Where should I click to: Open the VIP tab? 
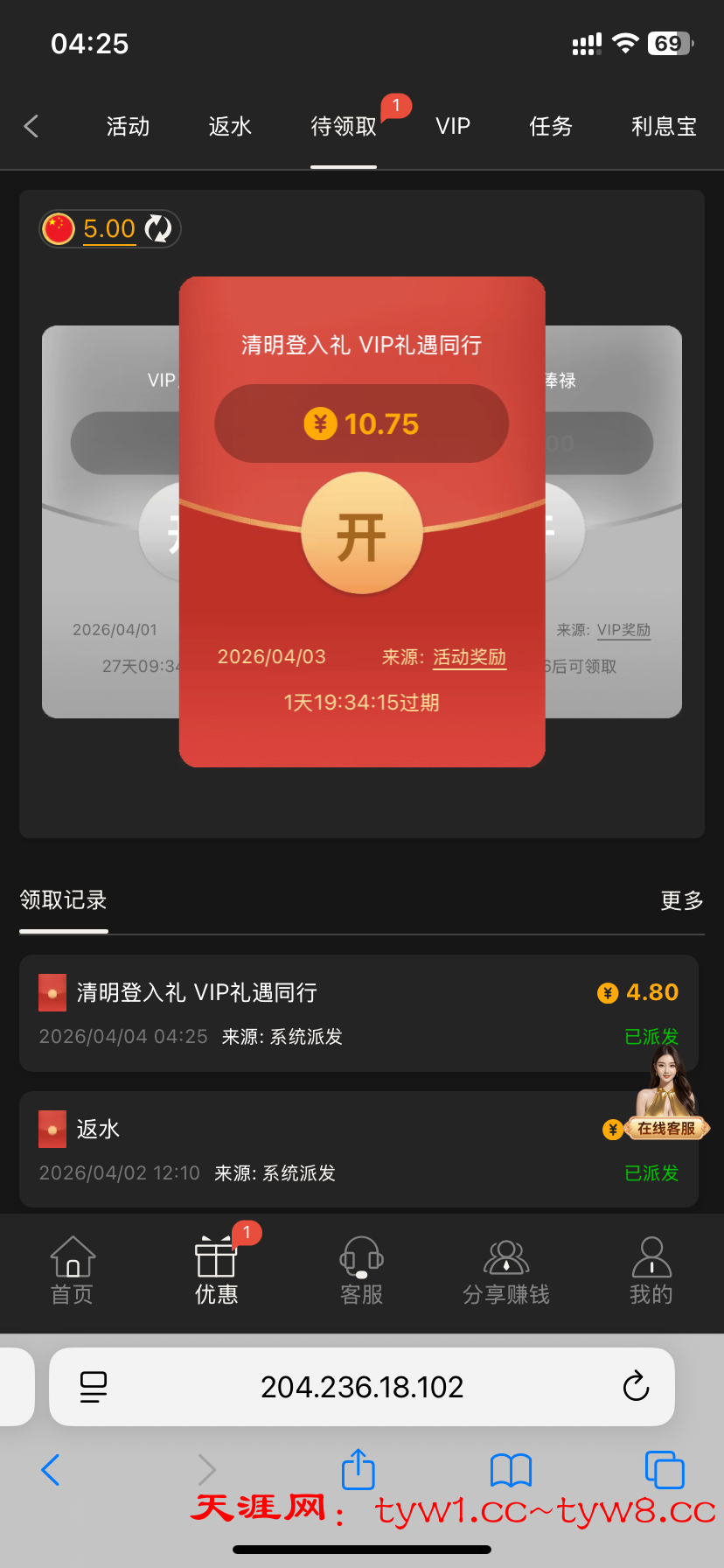point(453,127)
